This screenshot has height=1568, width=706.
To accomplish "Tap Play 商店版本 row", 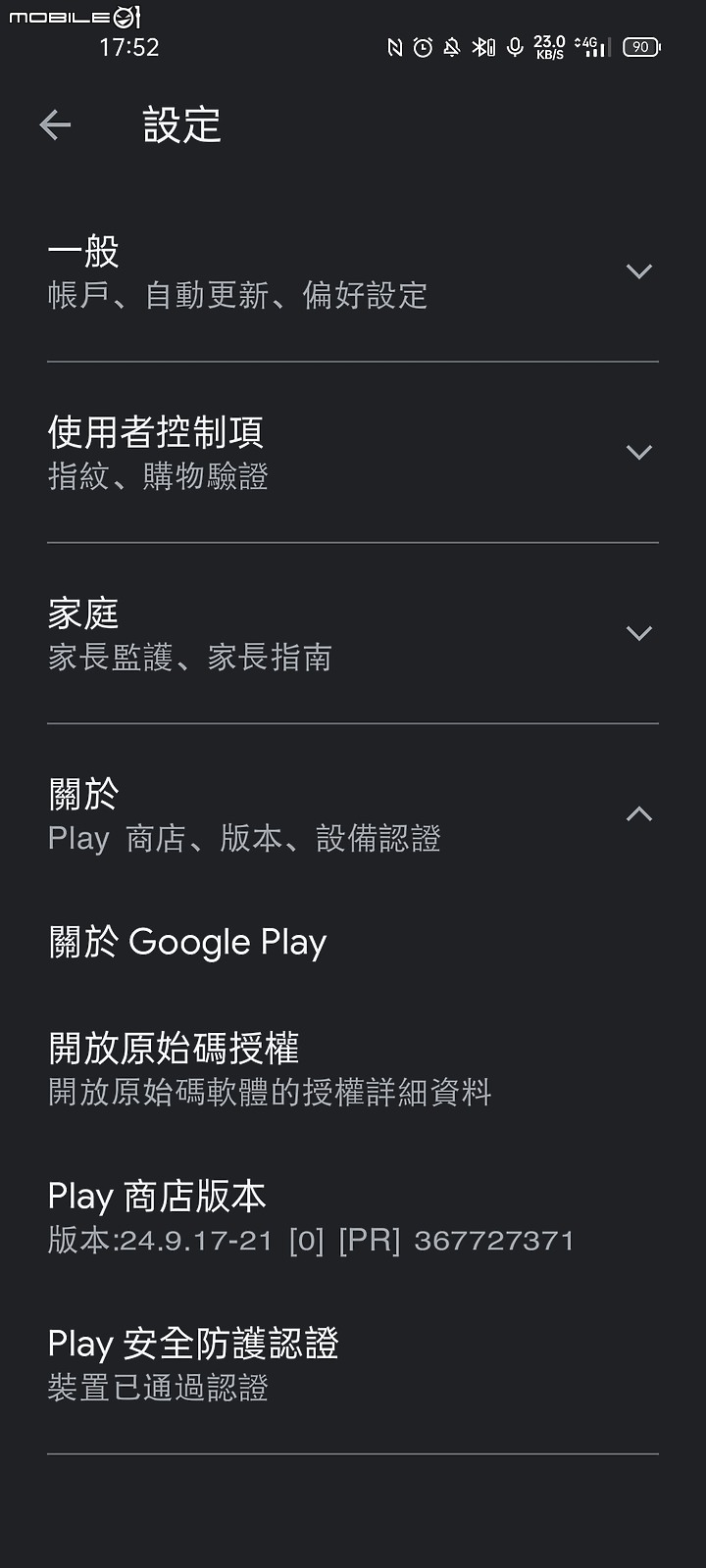I will pyautogui.click(x=353, y=1216).
